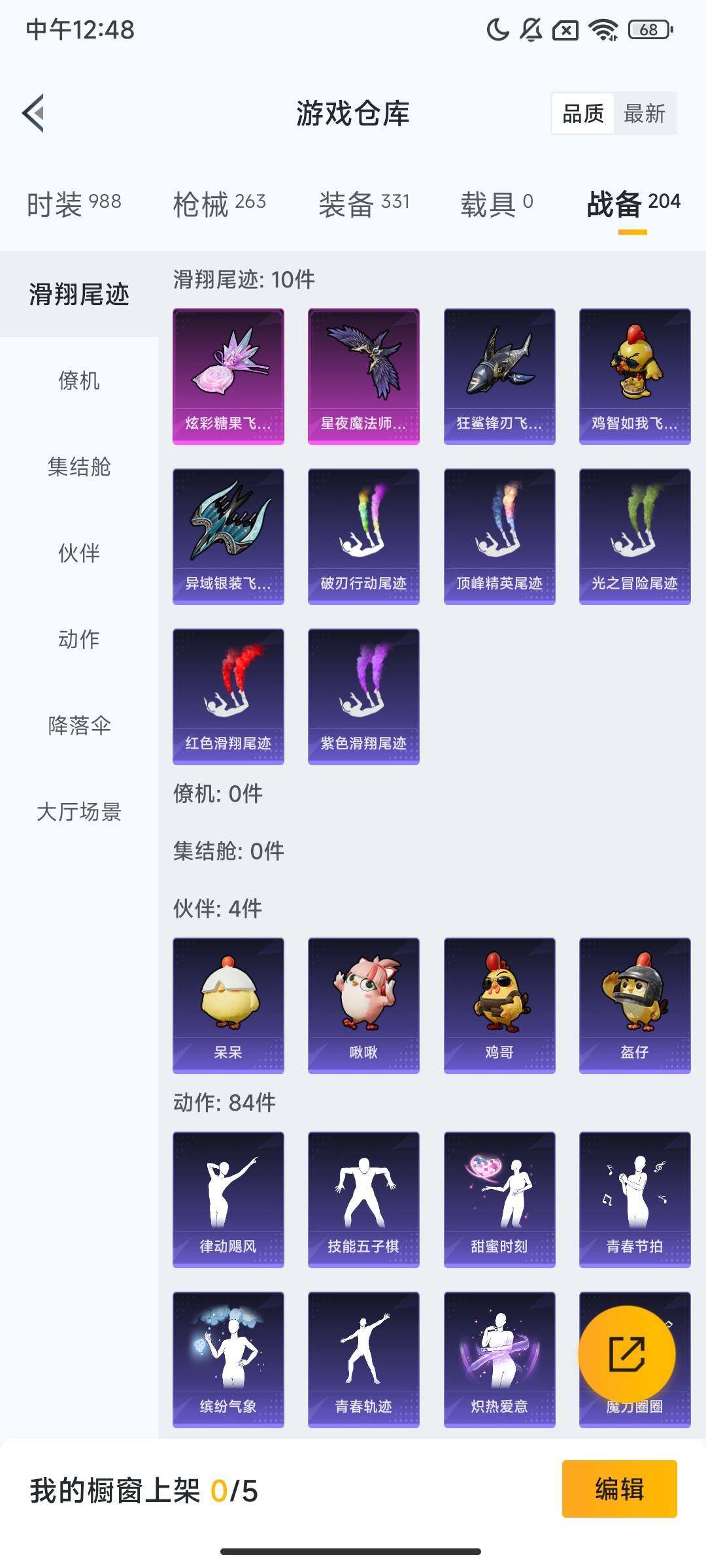Go back using the top-left arrow
706x1568 pixels.
click(x=34, y=113)
